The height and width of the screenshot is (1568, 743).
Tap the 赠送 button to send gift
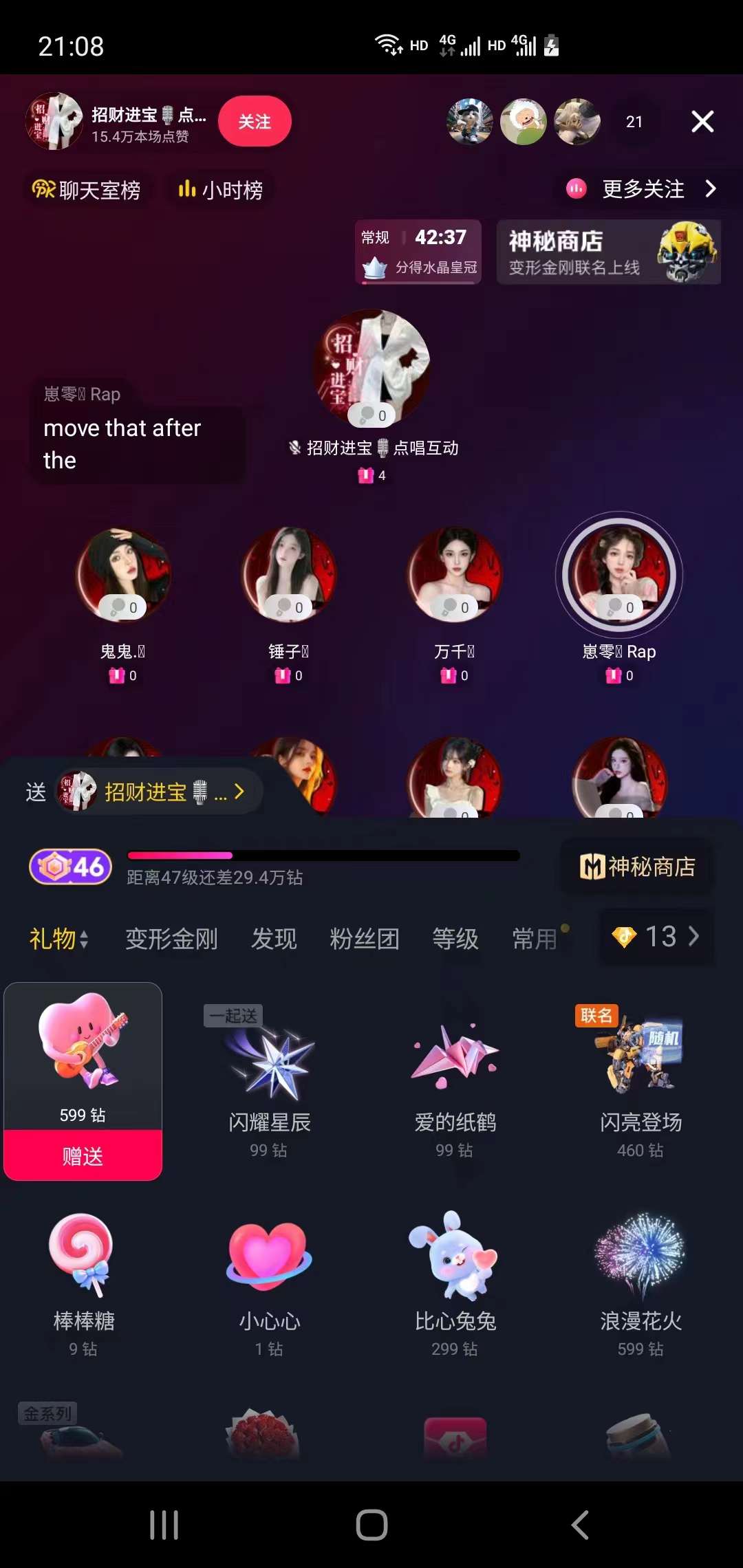pos(83,1156)
